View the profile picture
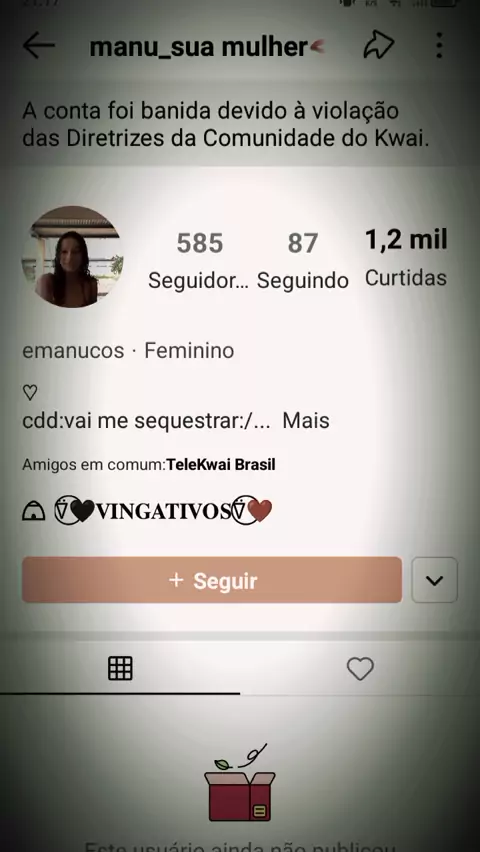The height and width of the screenshot is (852, 480). [x=72, y=256]
